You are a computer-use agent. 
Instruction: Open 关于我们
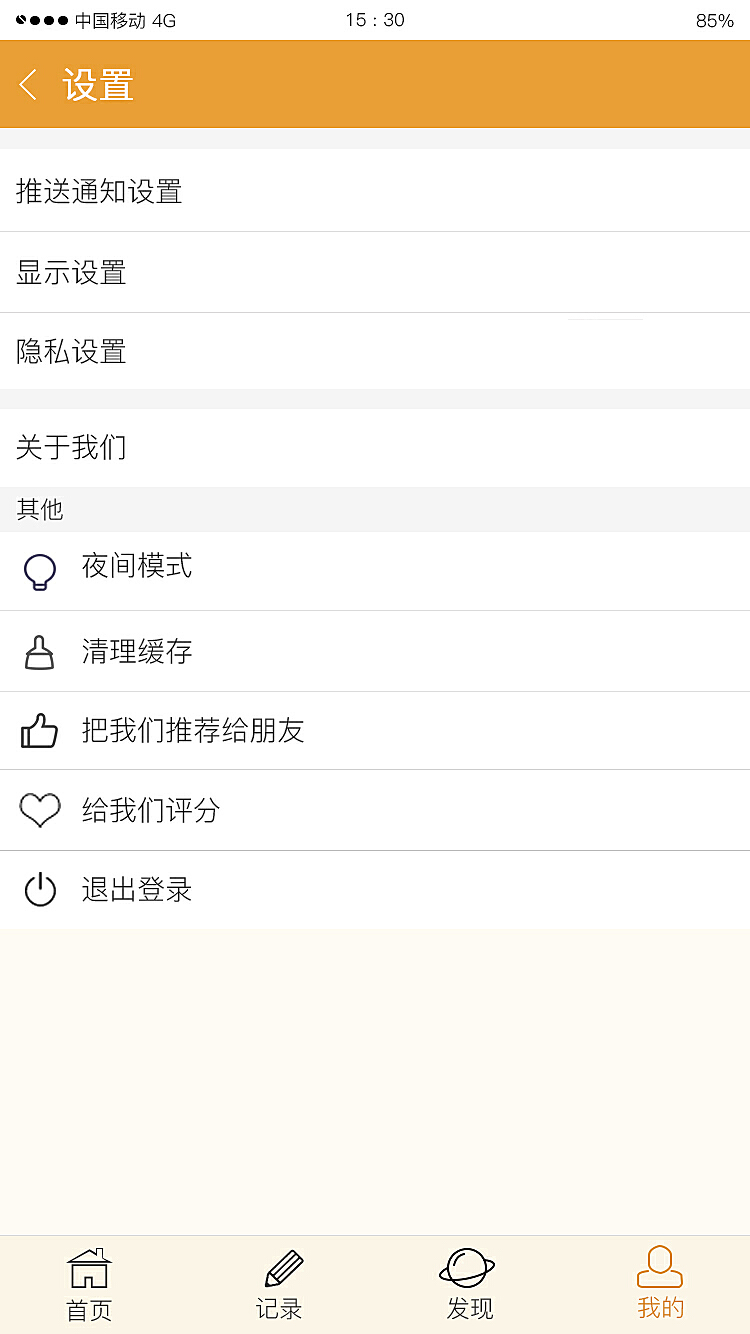click(x=375, y=447)
